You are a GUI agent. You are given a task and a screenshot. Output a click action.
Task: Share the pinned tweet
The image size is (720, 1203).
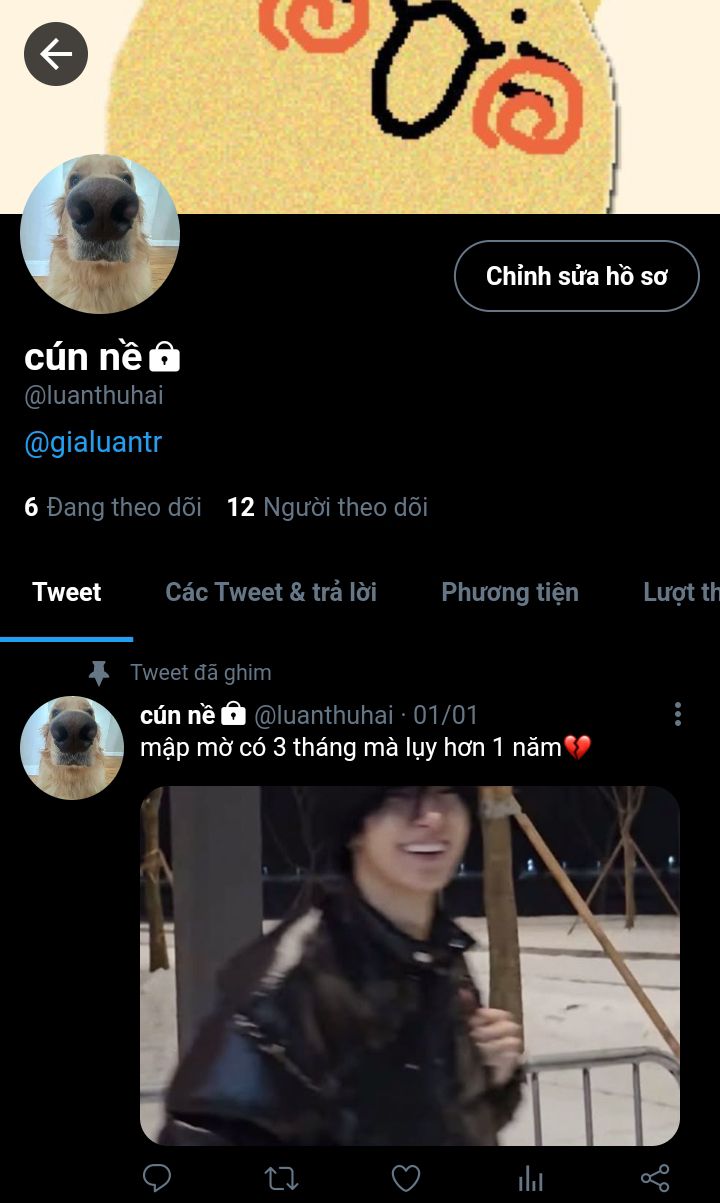point(655,1178)
